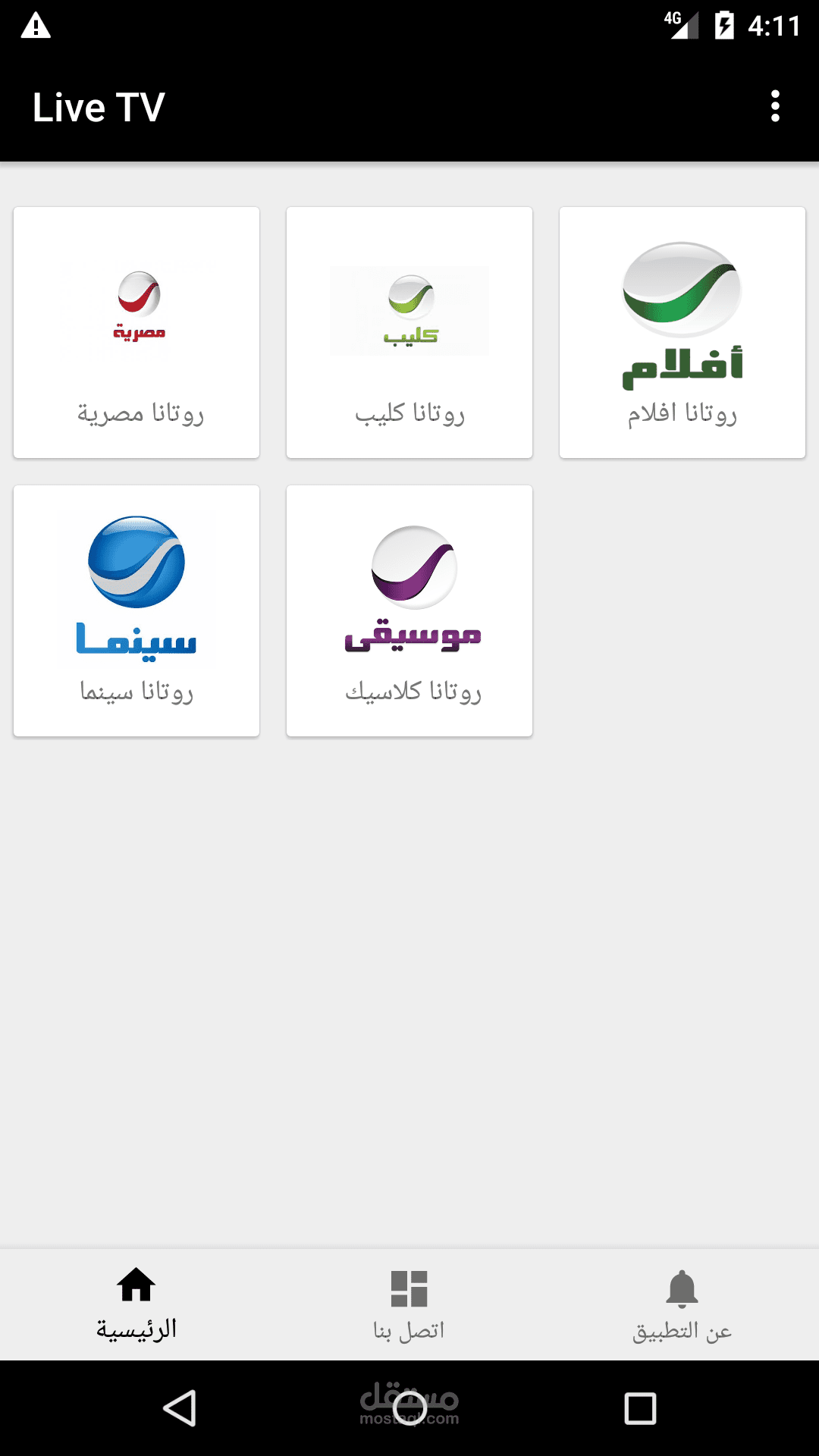The width and height of the screenshot is (819, 1456).
Task: Go to the اتصل بنا tab
Action: (x=409, y=1304)
